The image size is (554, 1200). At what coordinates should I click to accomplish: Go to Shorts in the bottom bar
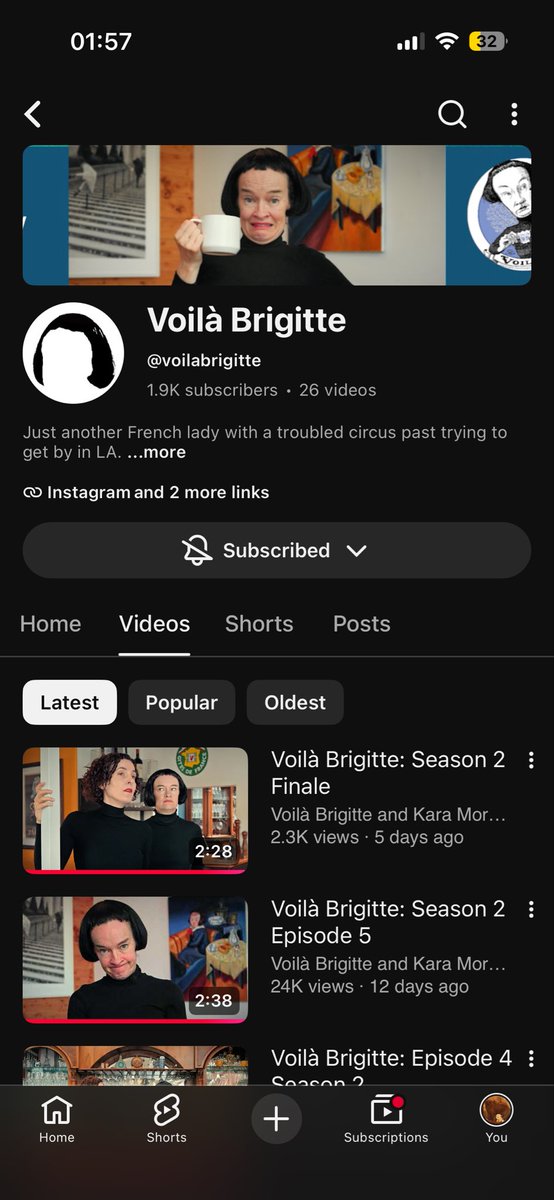pos(166,1119)
